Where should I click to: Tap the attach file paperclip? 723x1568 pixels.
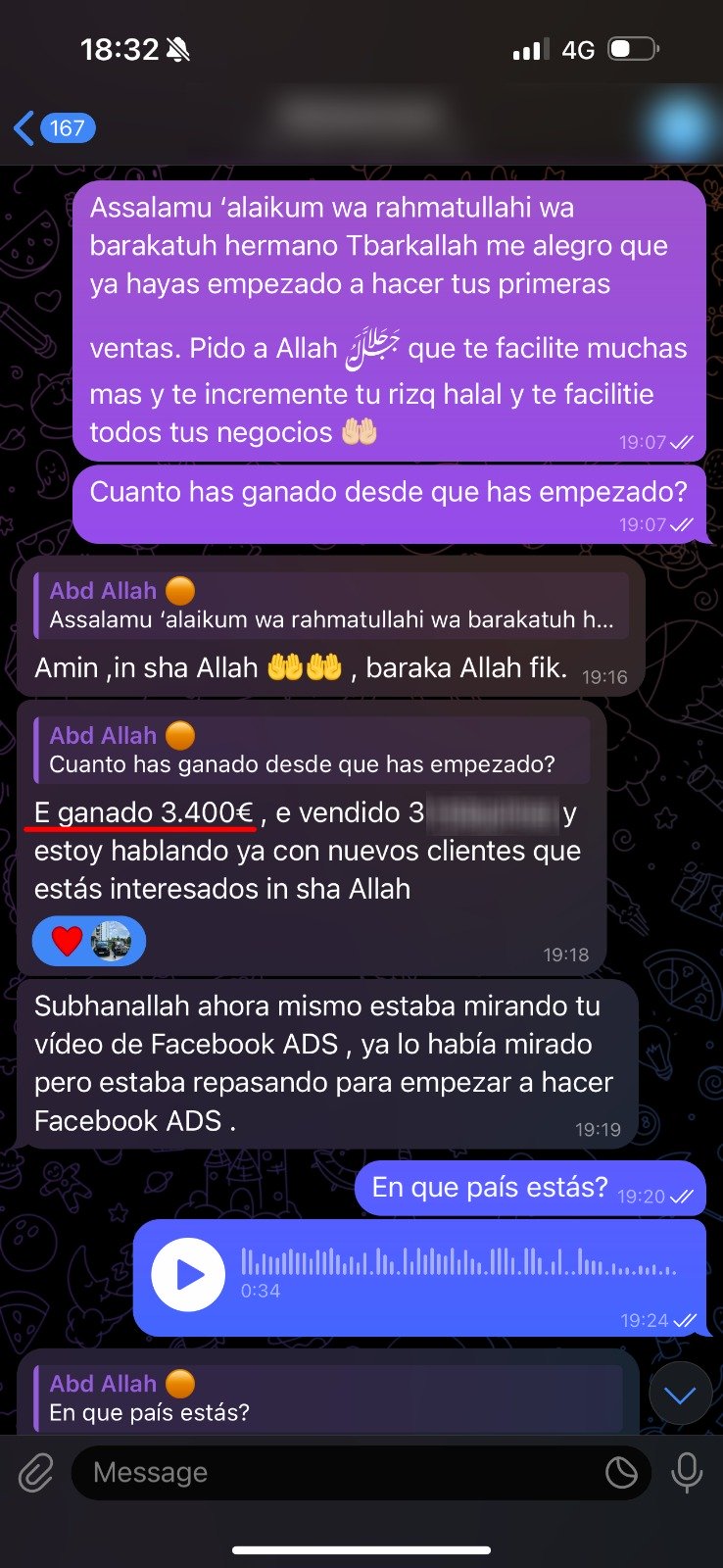tap(36, 1472)
